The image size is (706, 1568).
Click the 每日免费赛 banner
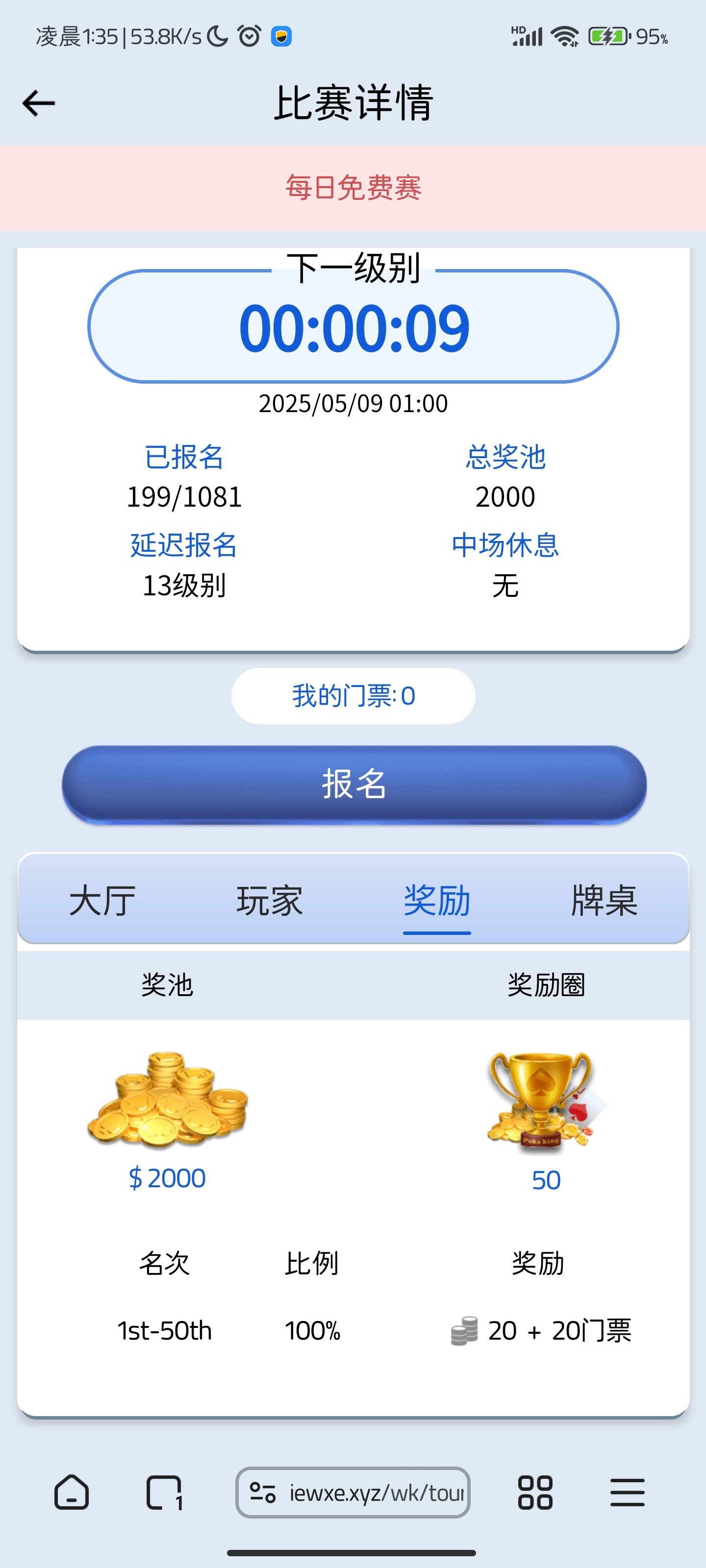(x=353, y=188)
